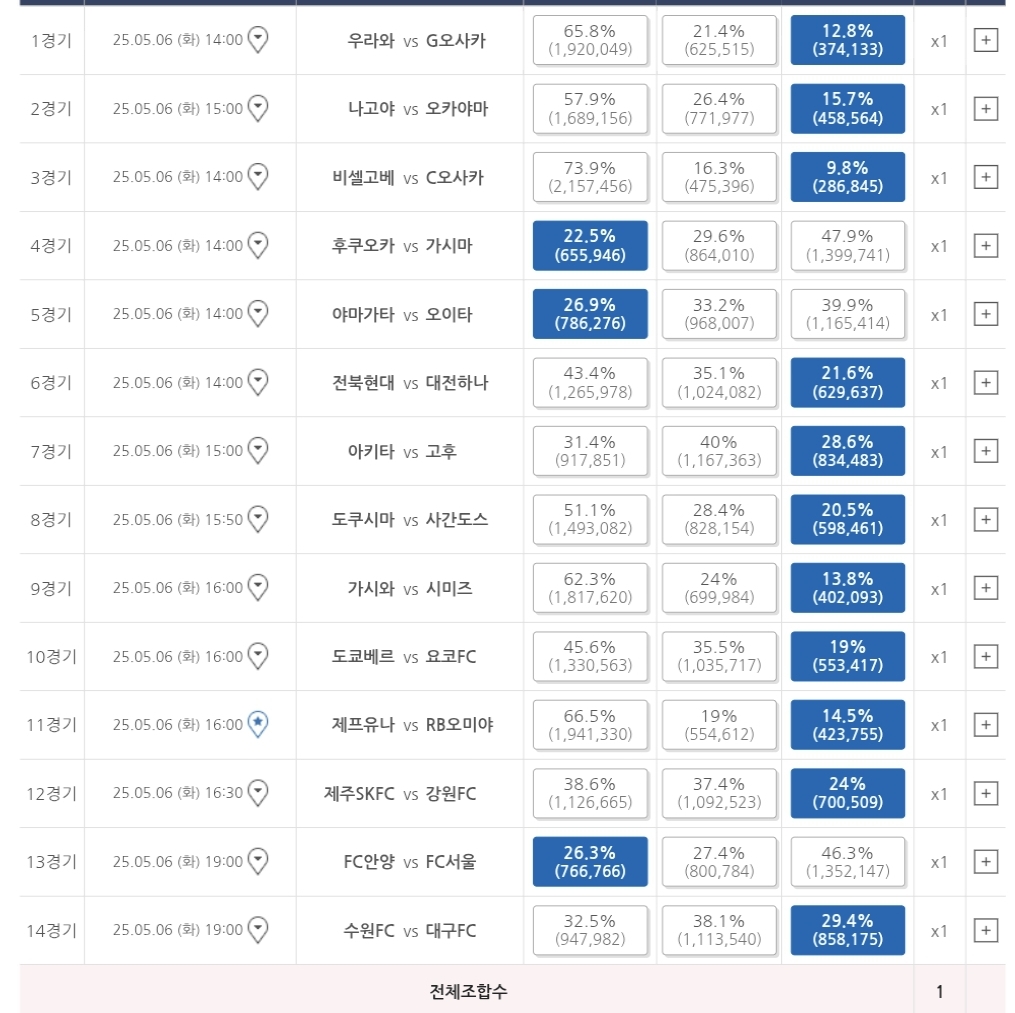Expand the plus button on 전북현대 vs 대전하나 row
Viewport: 1015px width, 1013px height.
tap(986, 383)
